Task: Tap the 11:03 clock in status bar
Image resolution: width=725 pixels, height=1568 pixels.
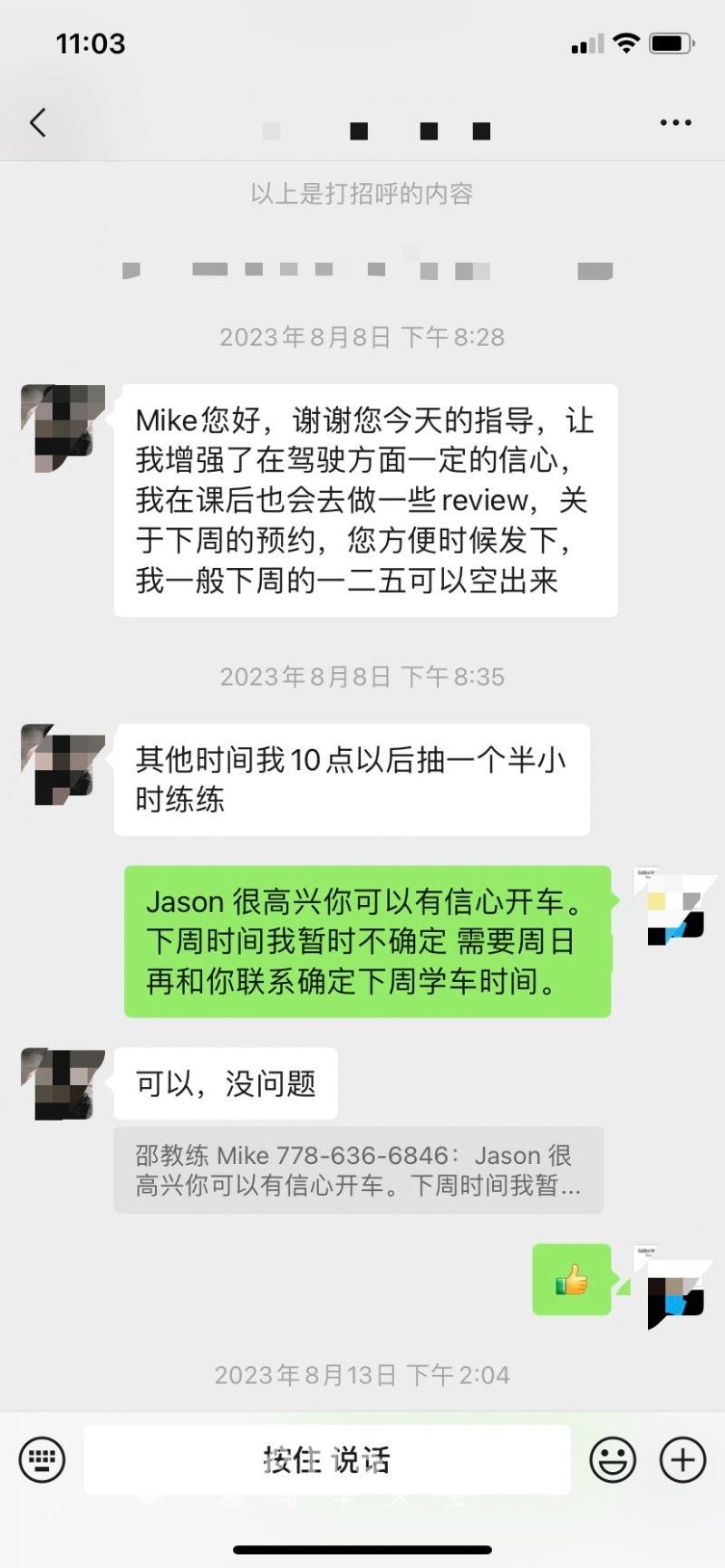Action: tap(91, 42)
